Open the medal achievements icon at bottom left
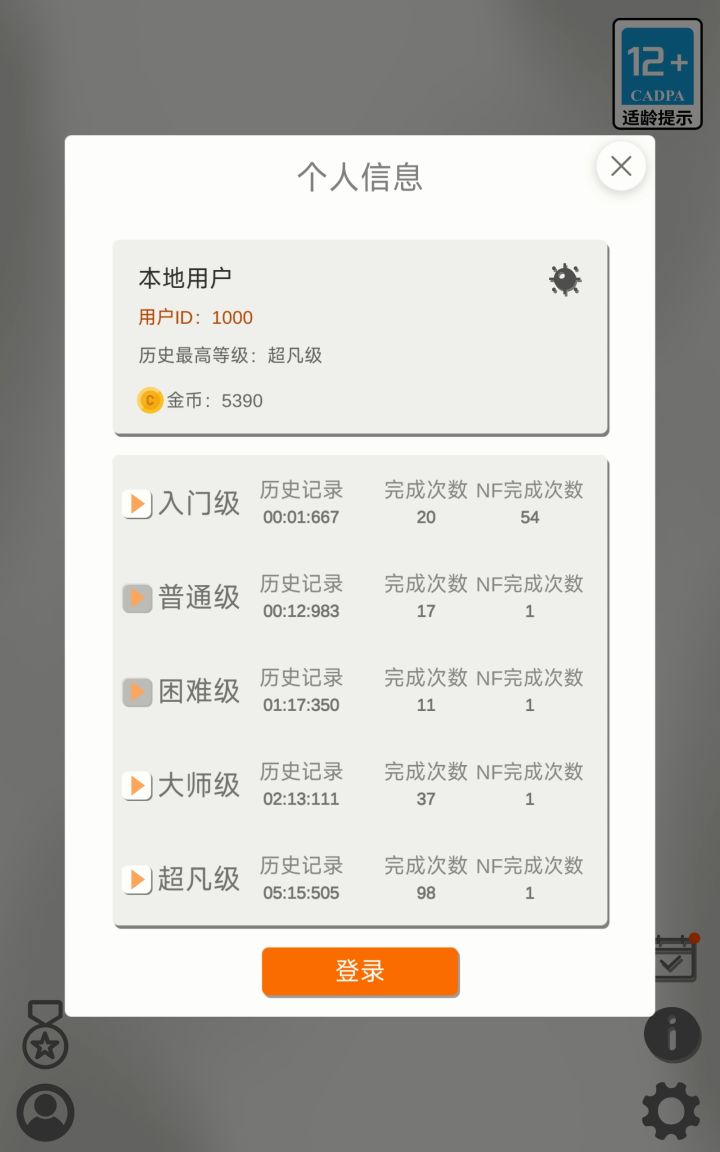 tap(44, 1038)
